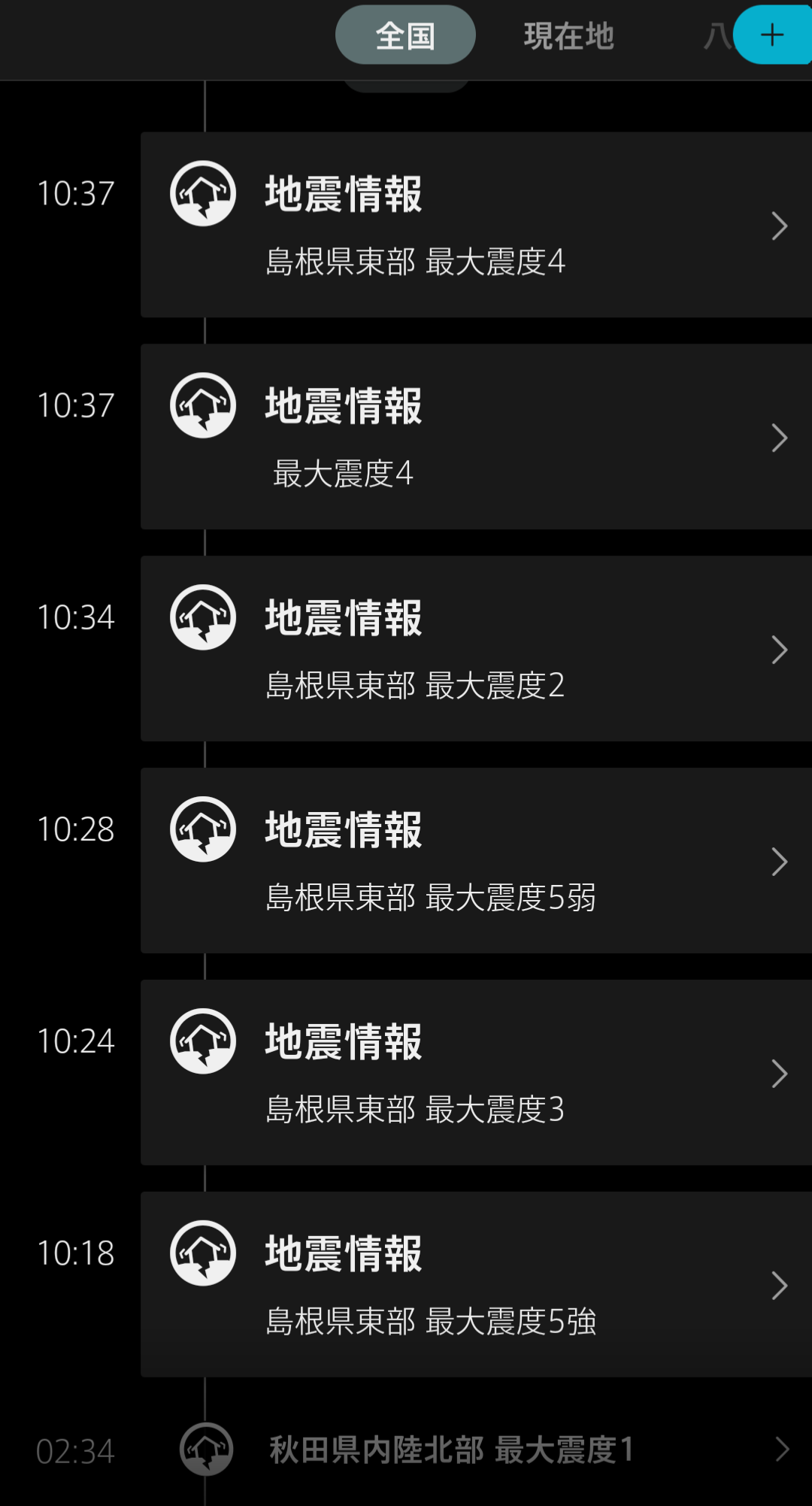Open 10:37 島根県東部 最大震度4 earthquake report
Screen dimensions: 812x1506
[475, 225]
